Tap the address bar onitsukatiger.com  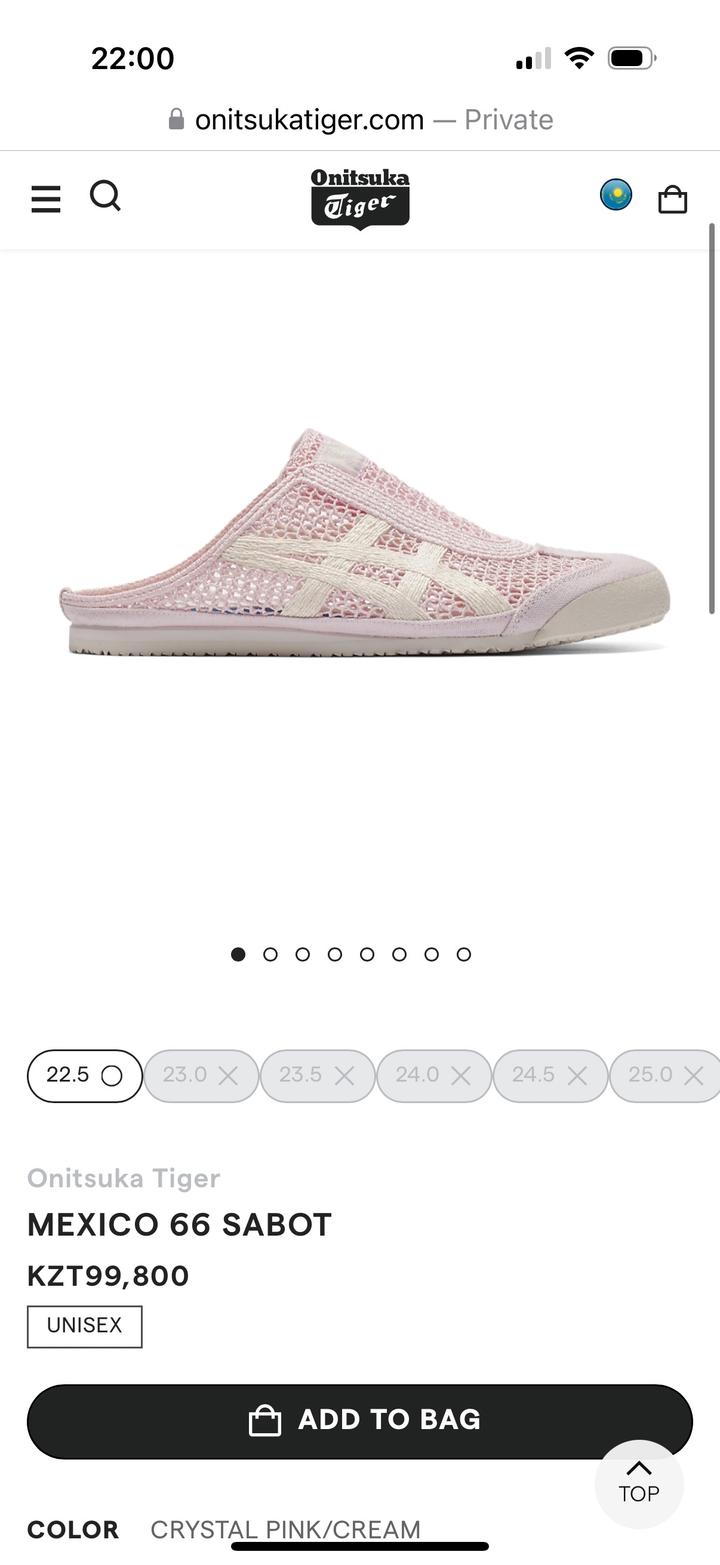(360, 120)
